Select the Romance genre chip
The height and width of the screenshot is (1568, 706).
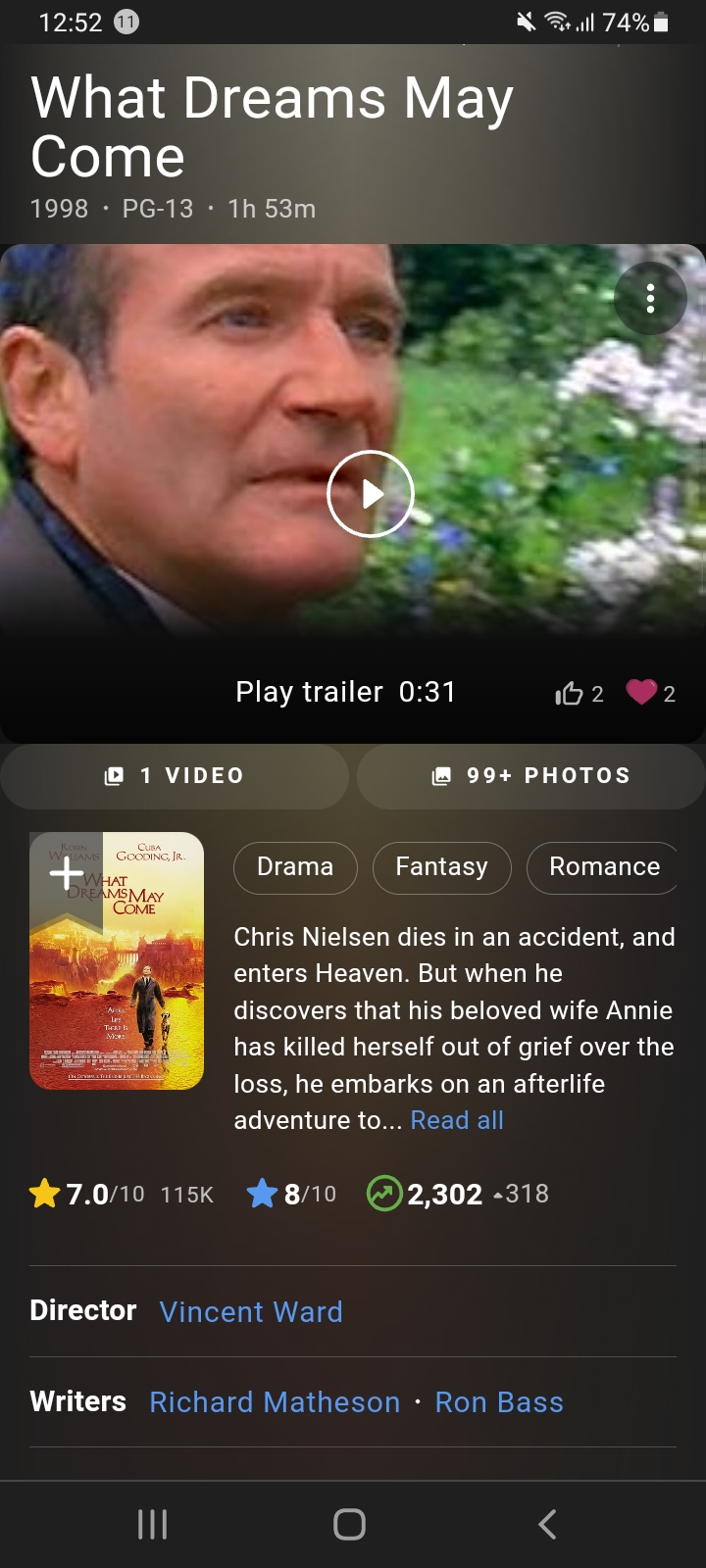603,867
